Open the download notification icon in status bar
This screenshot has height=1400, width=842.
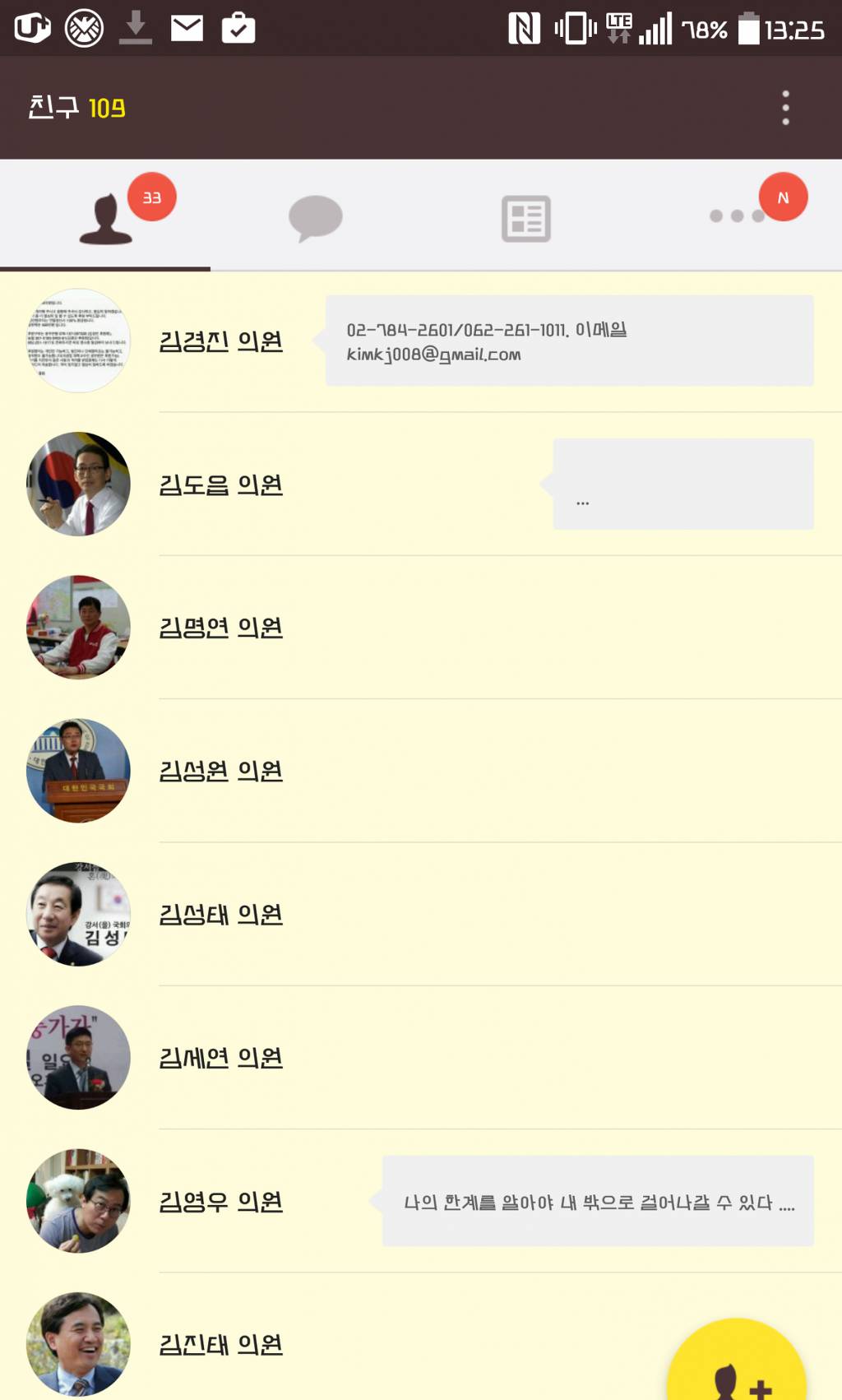pos(136,27)
